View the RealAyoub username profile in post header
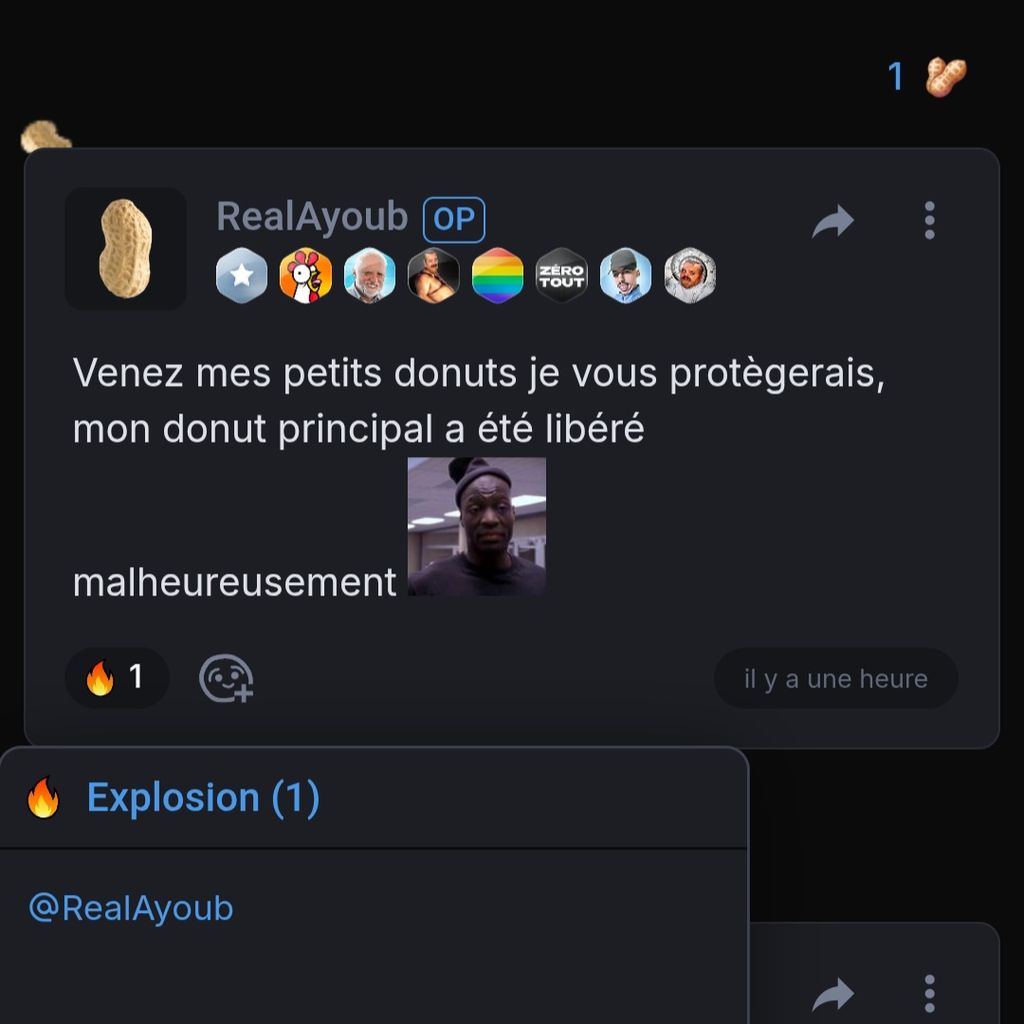This screenshot has width=1024, height=1024. click(312, 216)
